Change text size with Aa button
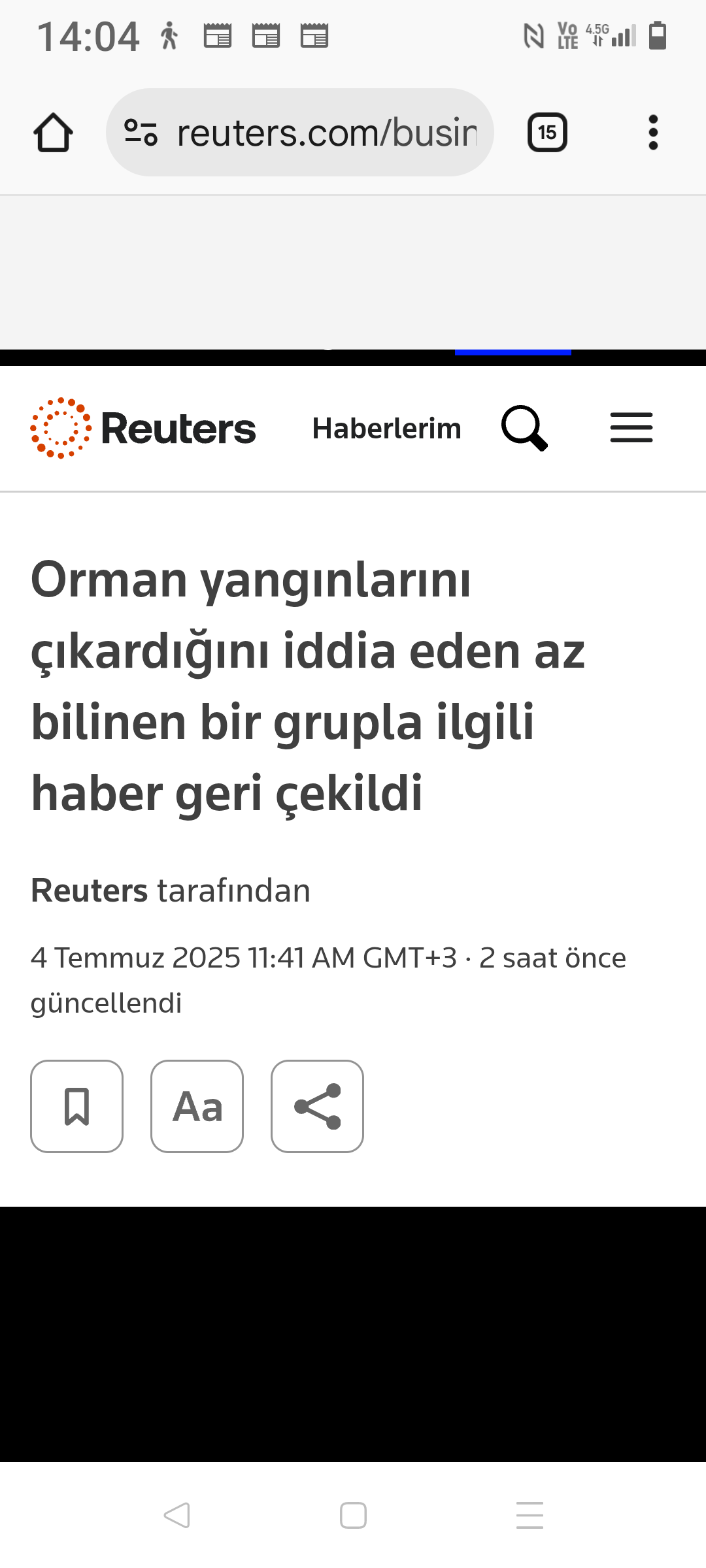 point(197,1106)
